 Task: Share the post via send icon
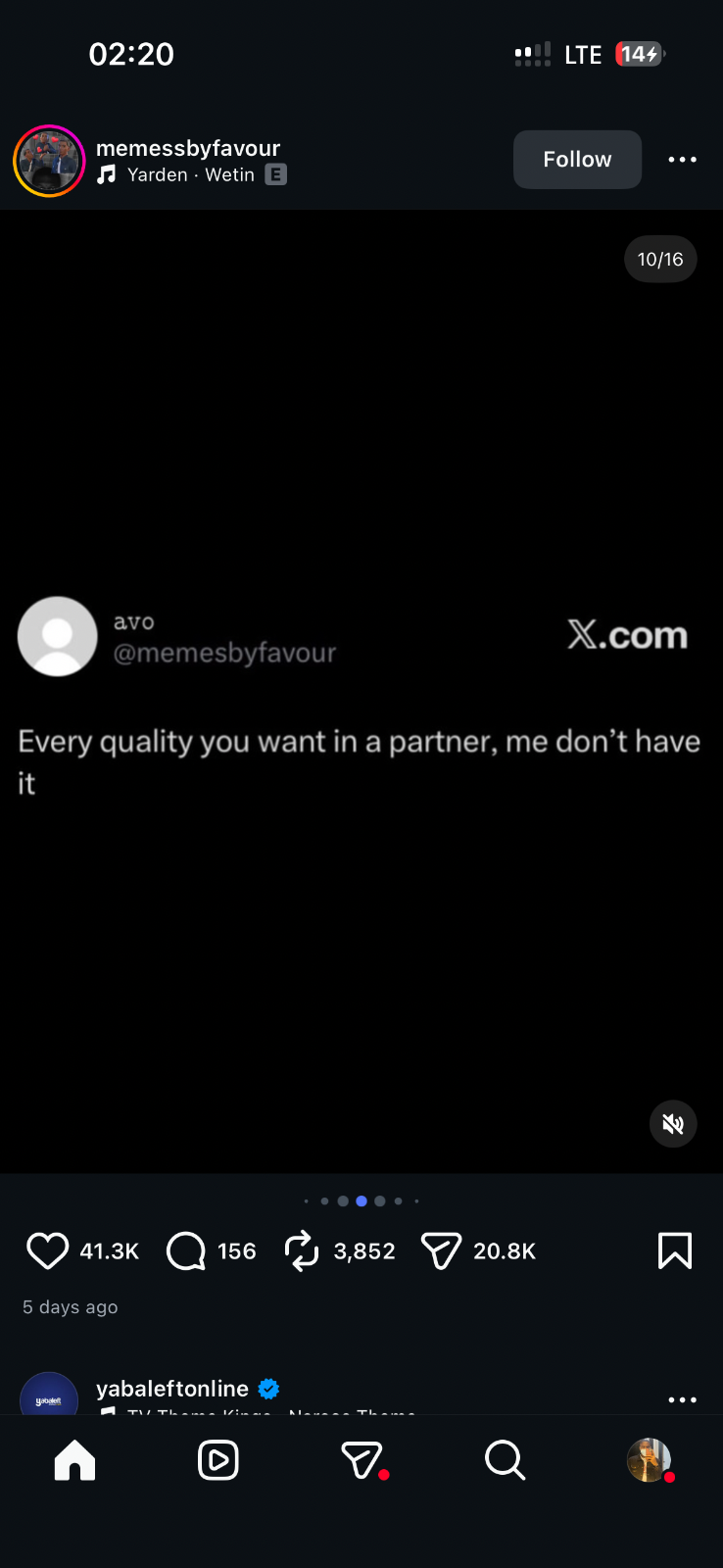441,1251
